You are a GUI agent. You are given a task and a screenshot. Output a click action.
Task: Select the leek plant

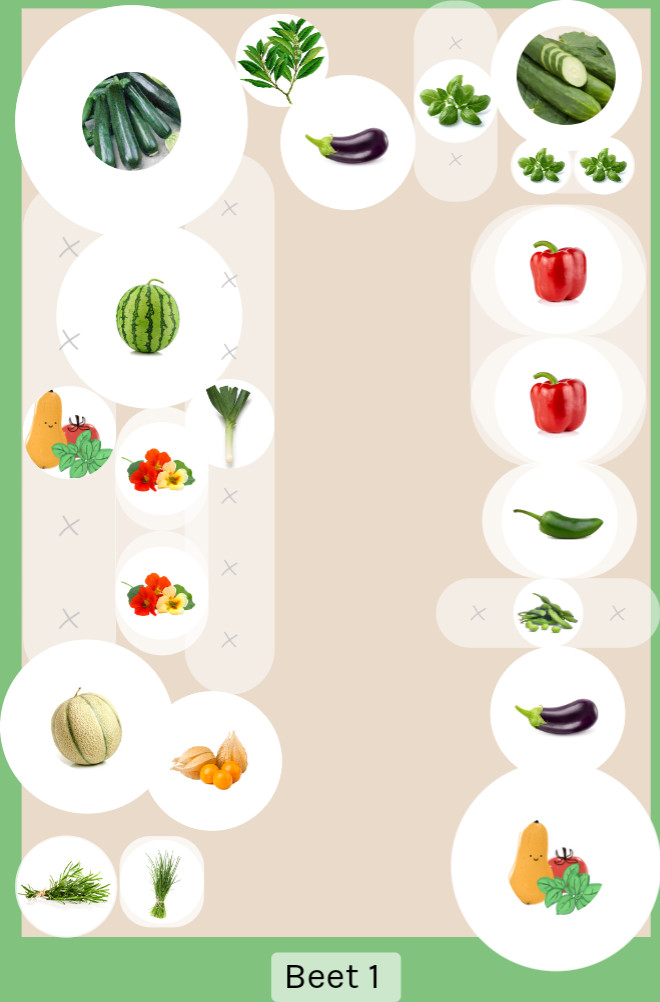(x=229, y=424)
